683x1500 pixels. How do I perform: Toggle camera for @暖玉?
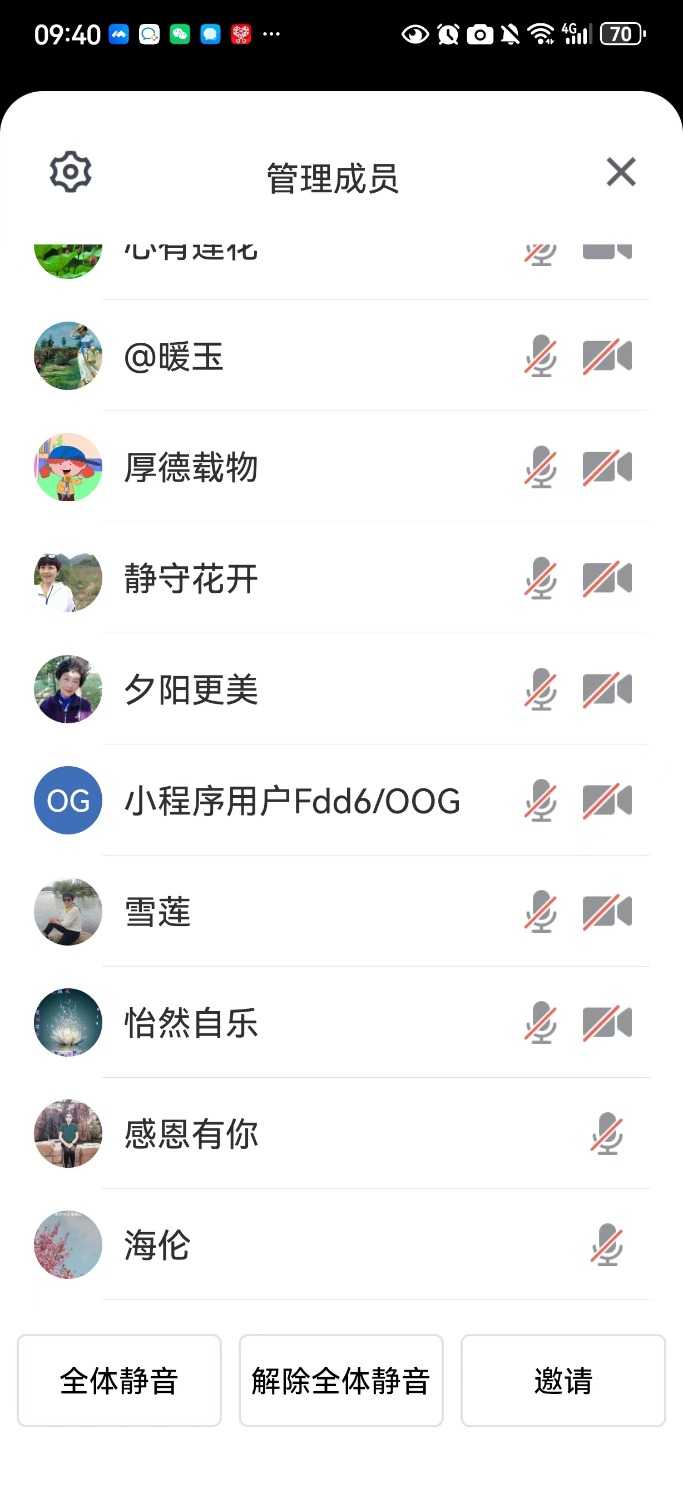(x=607, y=357)
